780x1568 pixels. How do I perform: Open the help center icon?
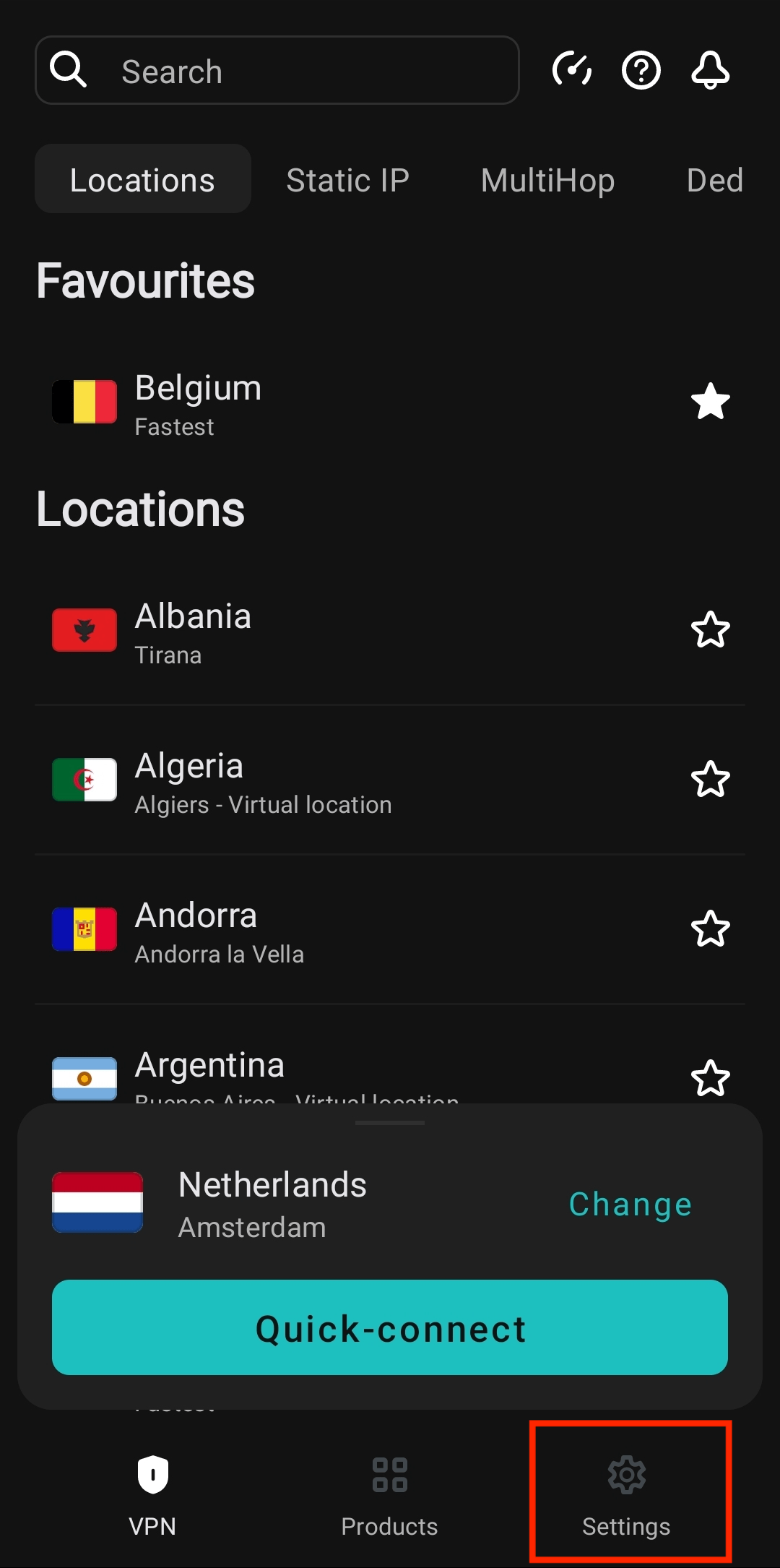click(x=641, y=70)
